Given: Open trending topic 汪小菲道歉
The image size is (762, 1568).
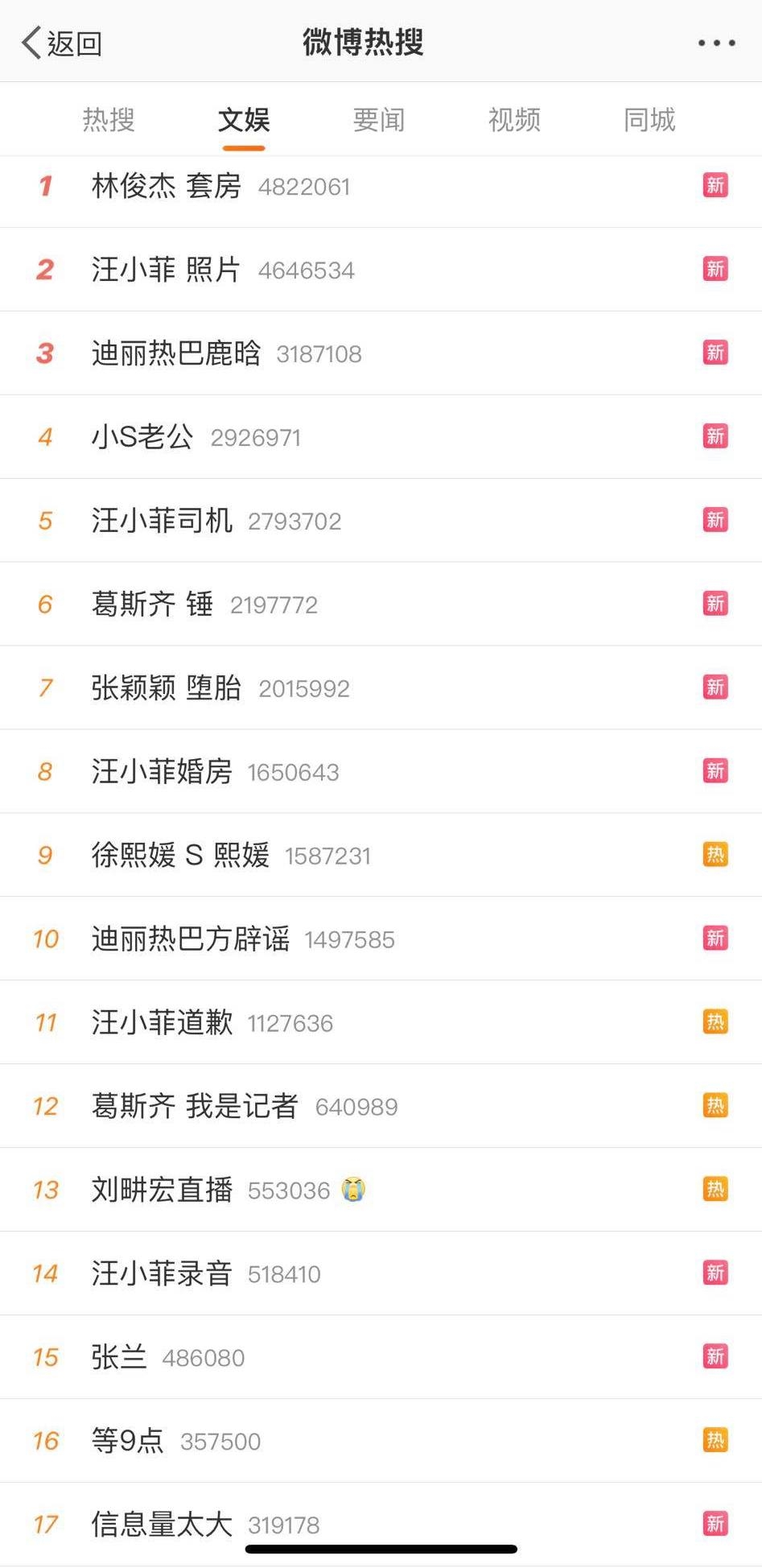Looking at the screenshot, I should pyautogui.click(x=162, y=1023).
